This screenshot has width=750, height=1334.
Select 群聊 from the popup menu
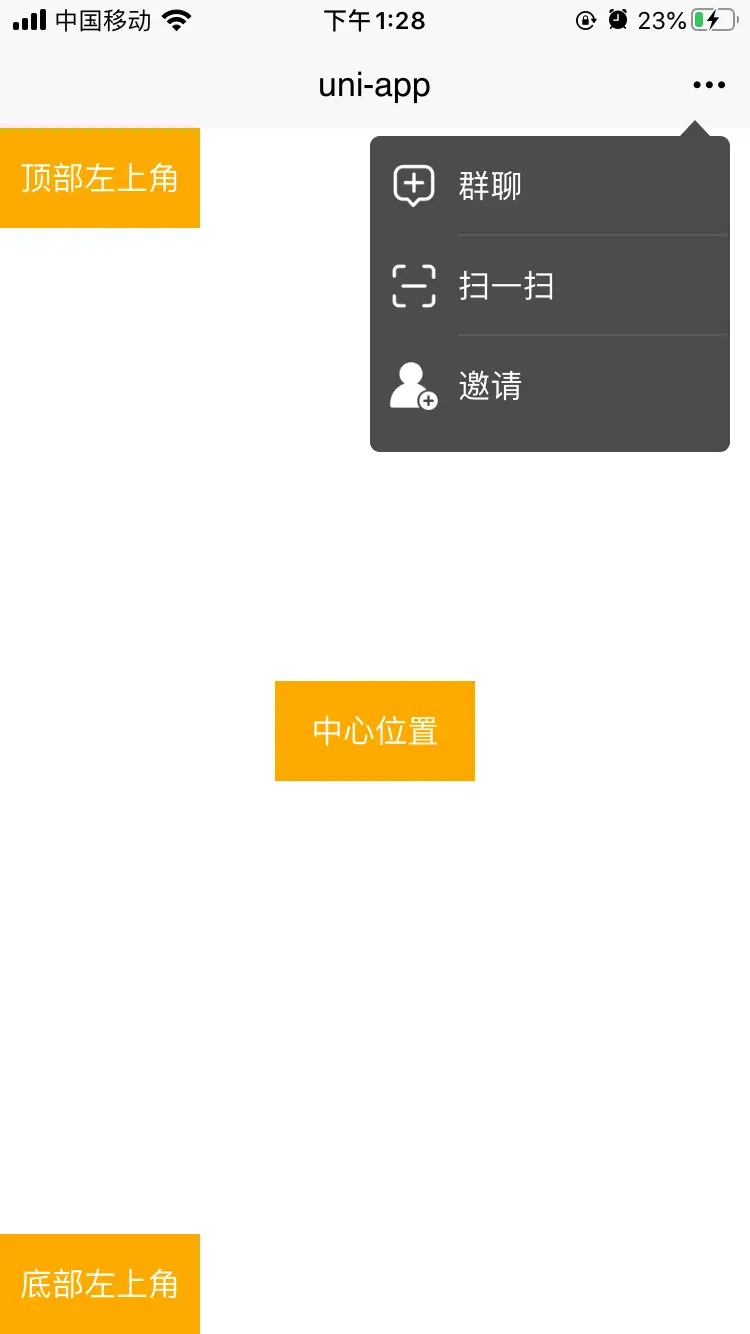click(x=549, y=186)
